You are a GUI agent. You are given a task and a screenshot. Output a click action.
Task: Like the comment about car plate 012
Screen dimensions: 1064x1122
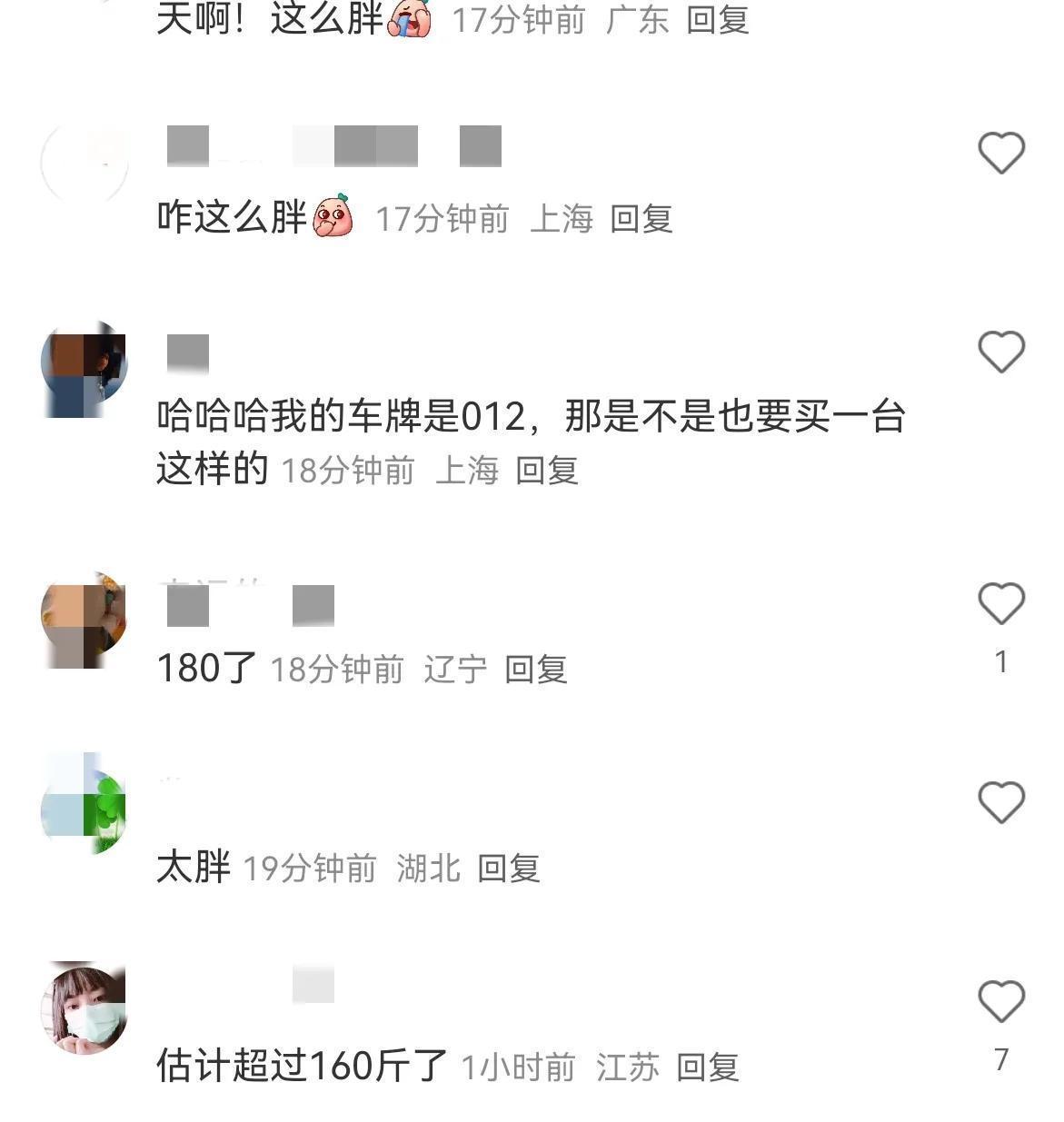pos(1000,352)
